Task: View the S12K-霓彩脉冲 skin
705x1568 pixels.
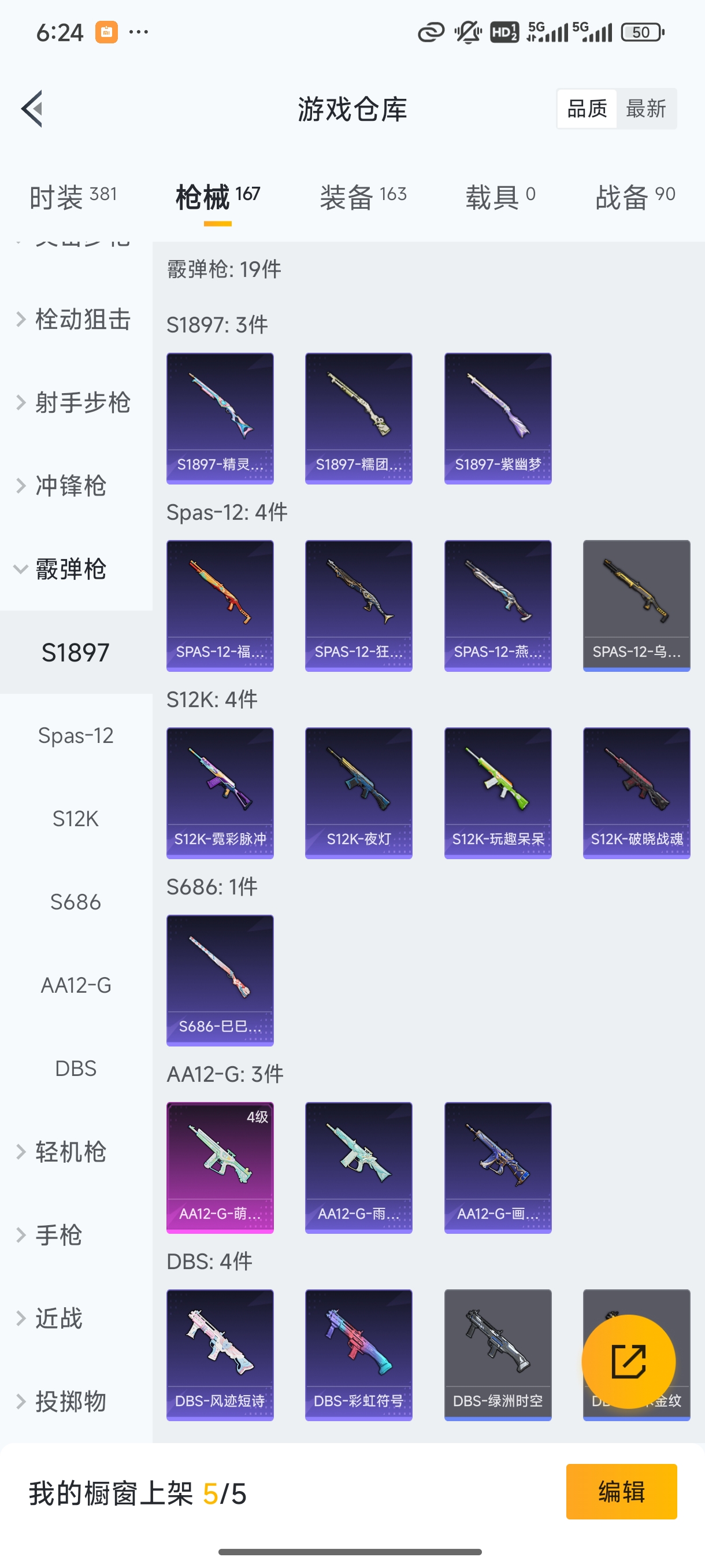Action: [x=220, y=793]
